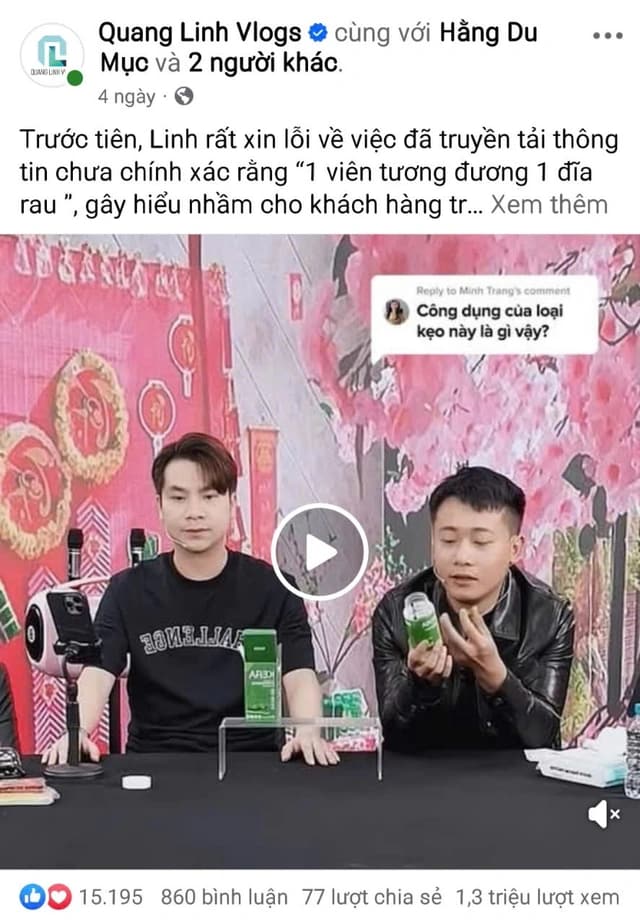
Task: Open the post's three-dot options menu
Action: [607, 36]
